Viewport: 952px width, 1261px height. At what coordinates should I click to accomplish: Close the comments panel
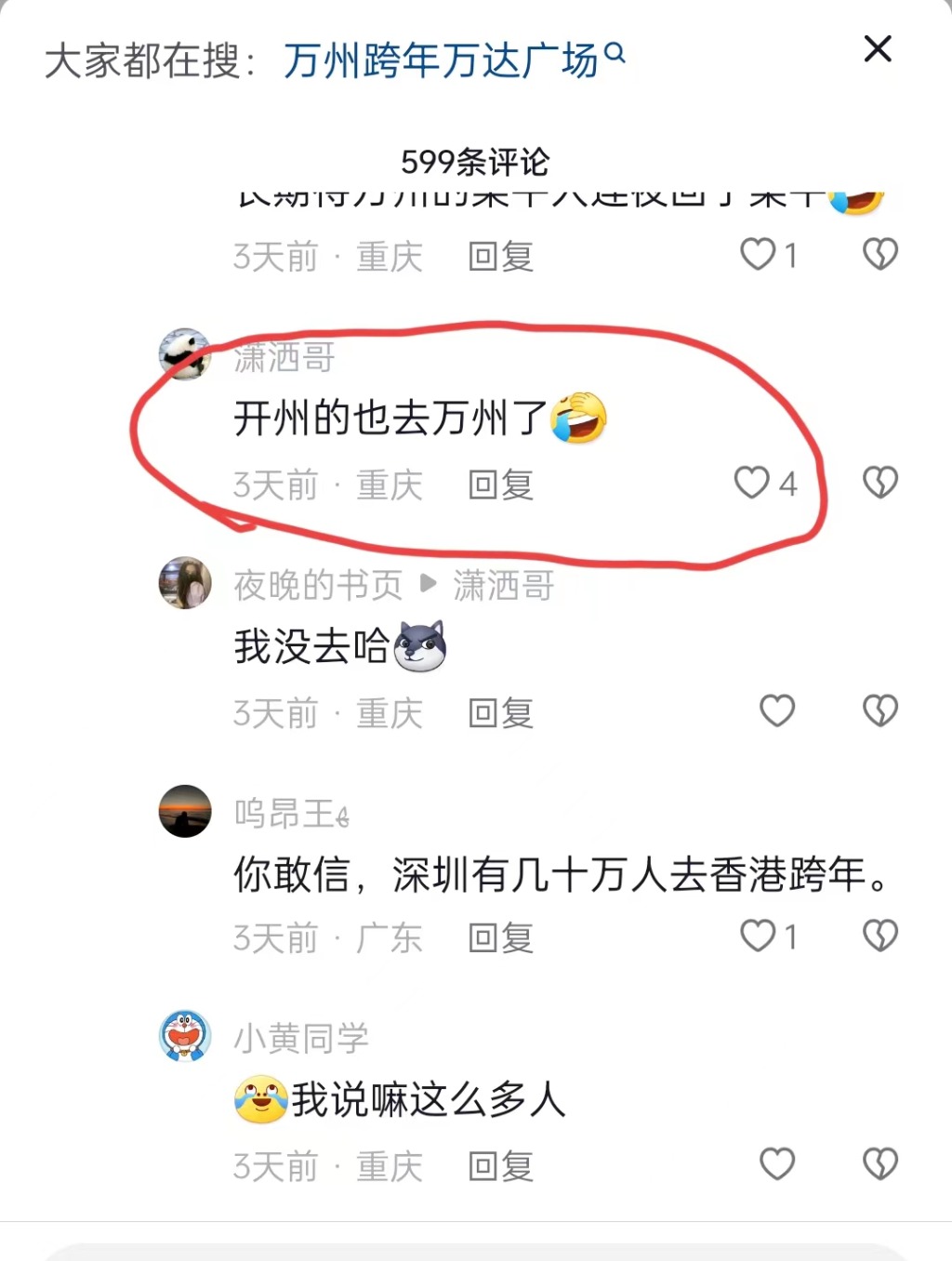click(878, 49)
